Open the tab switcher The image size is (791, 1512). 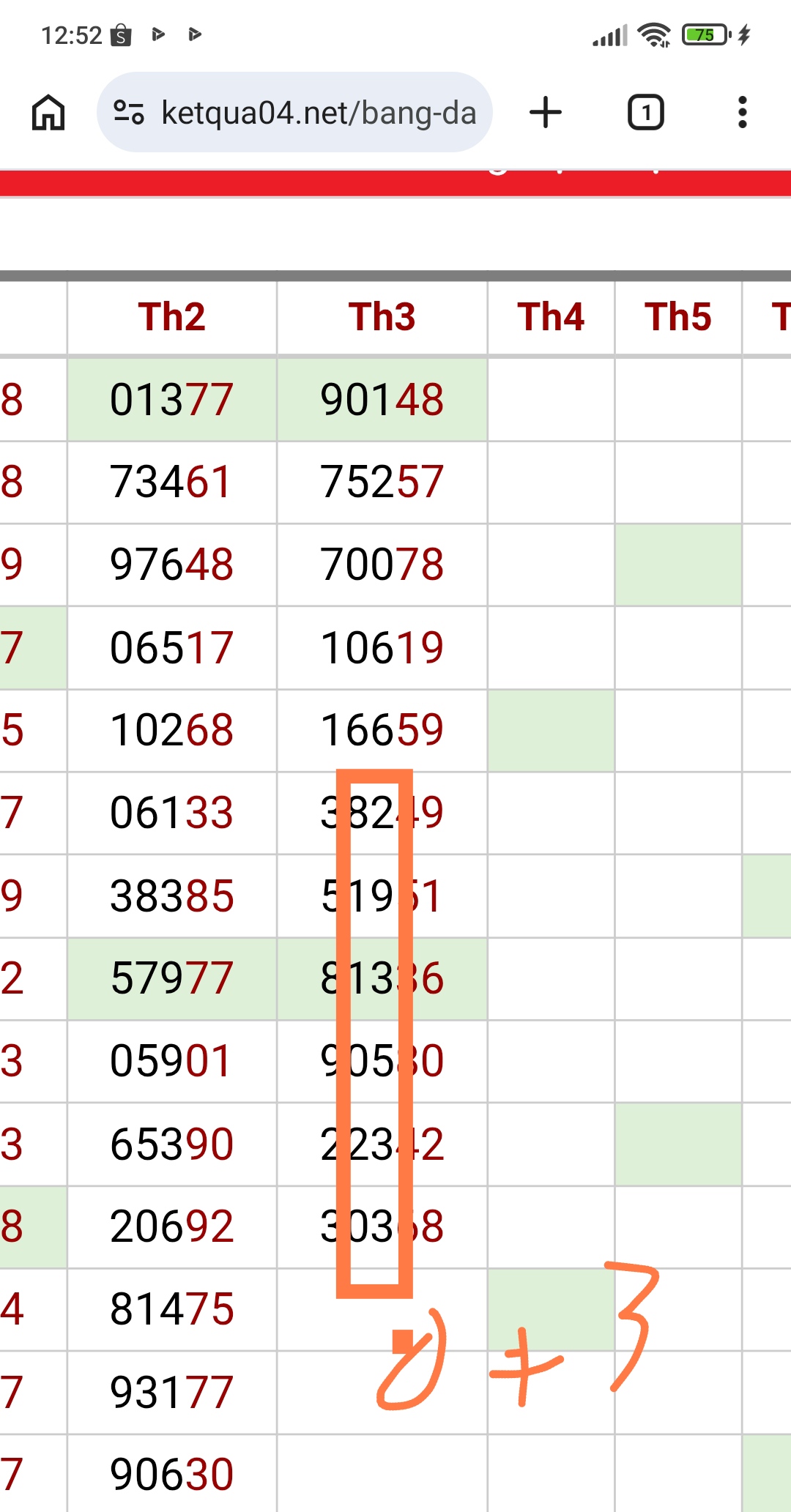(x=645, y=113)
